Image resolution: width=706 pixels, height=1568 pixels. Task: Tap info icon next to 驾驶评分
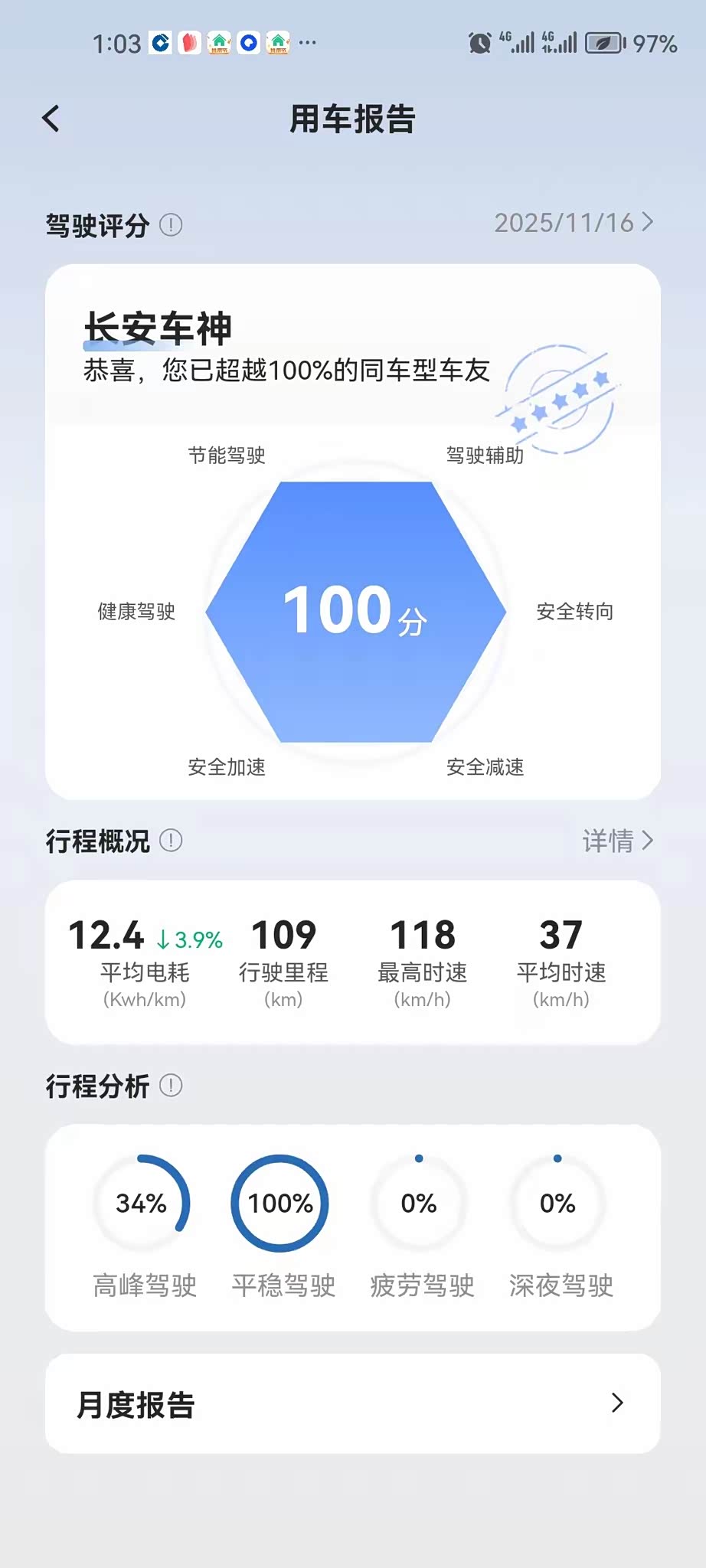[171, 225]
